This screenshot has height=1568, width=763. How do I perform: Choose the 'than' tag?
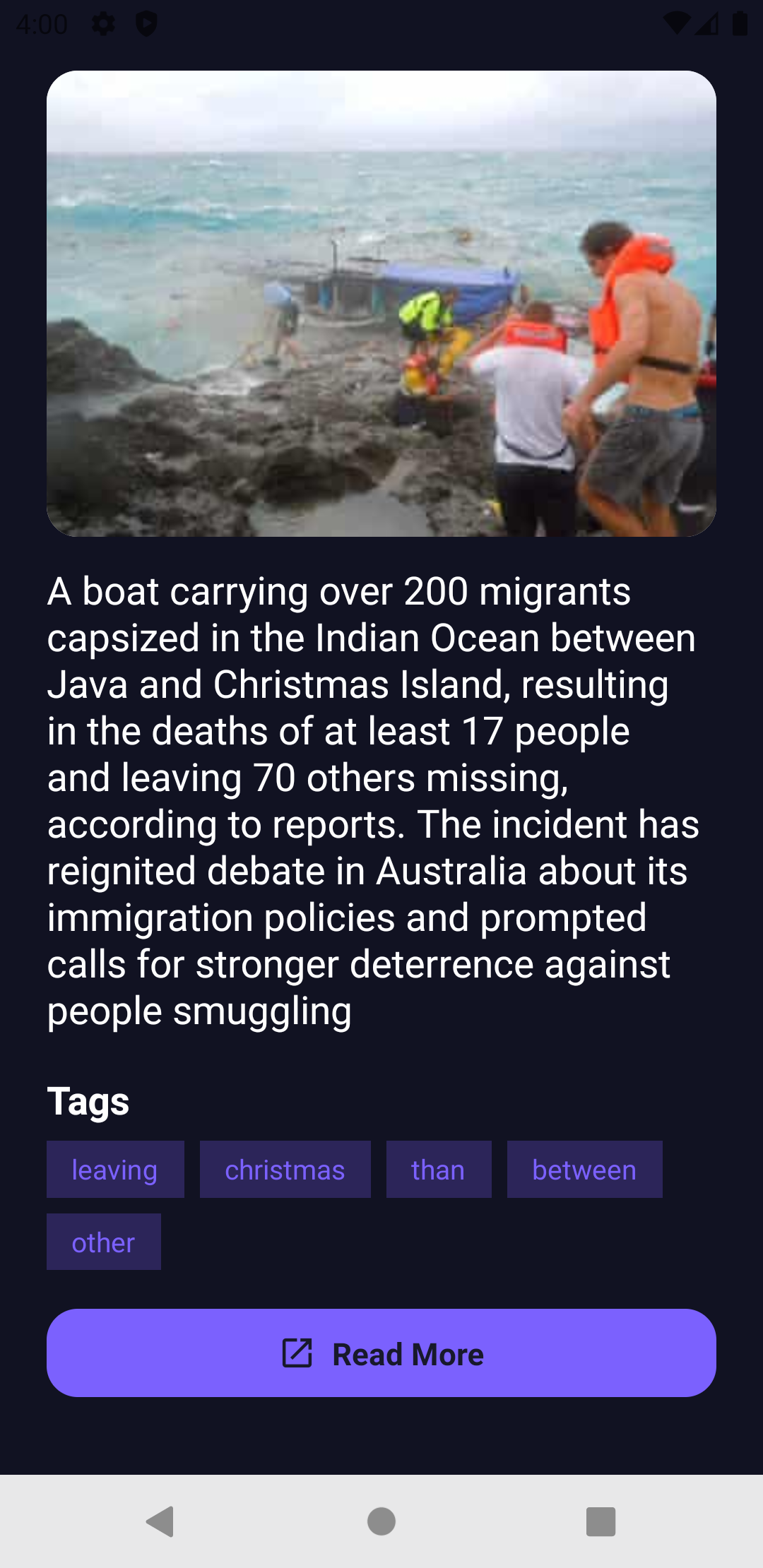(438, 1170)
